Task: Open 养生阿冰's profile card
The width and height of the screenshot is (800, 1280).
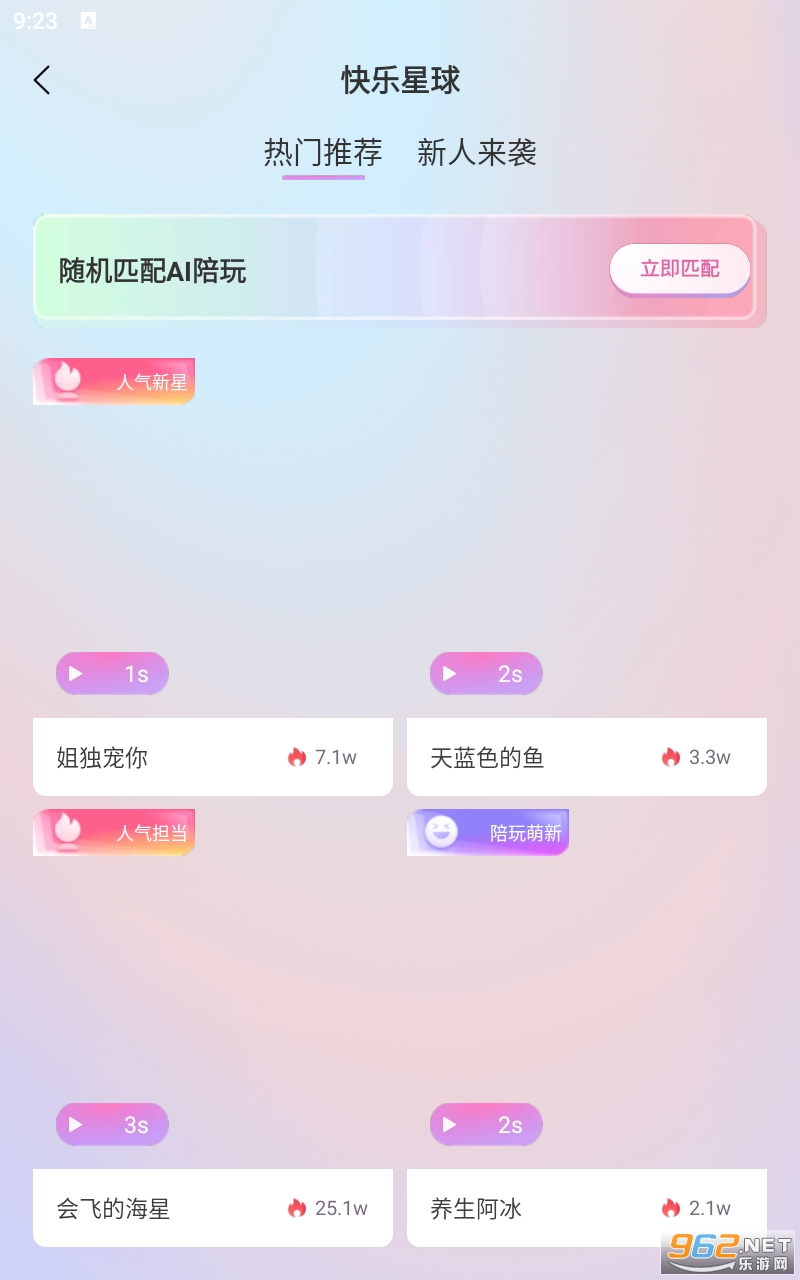Action: point(586,1208)
